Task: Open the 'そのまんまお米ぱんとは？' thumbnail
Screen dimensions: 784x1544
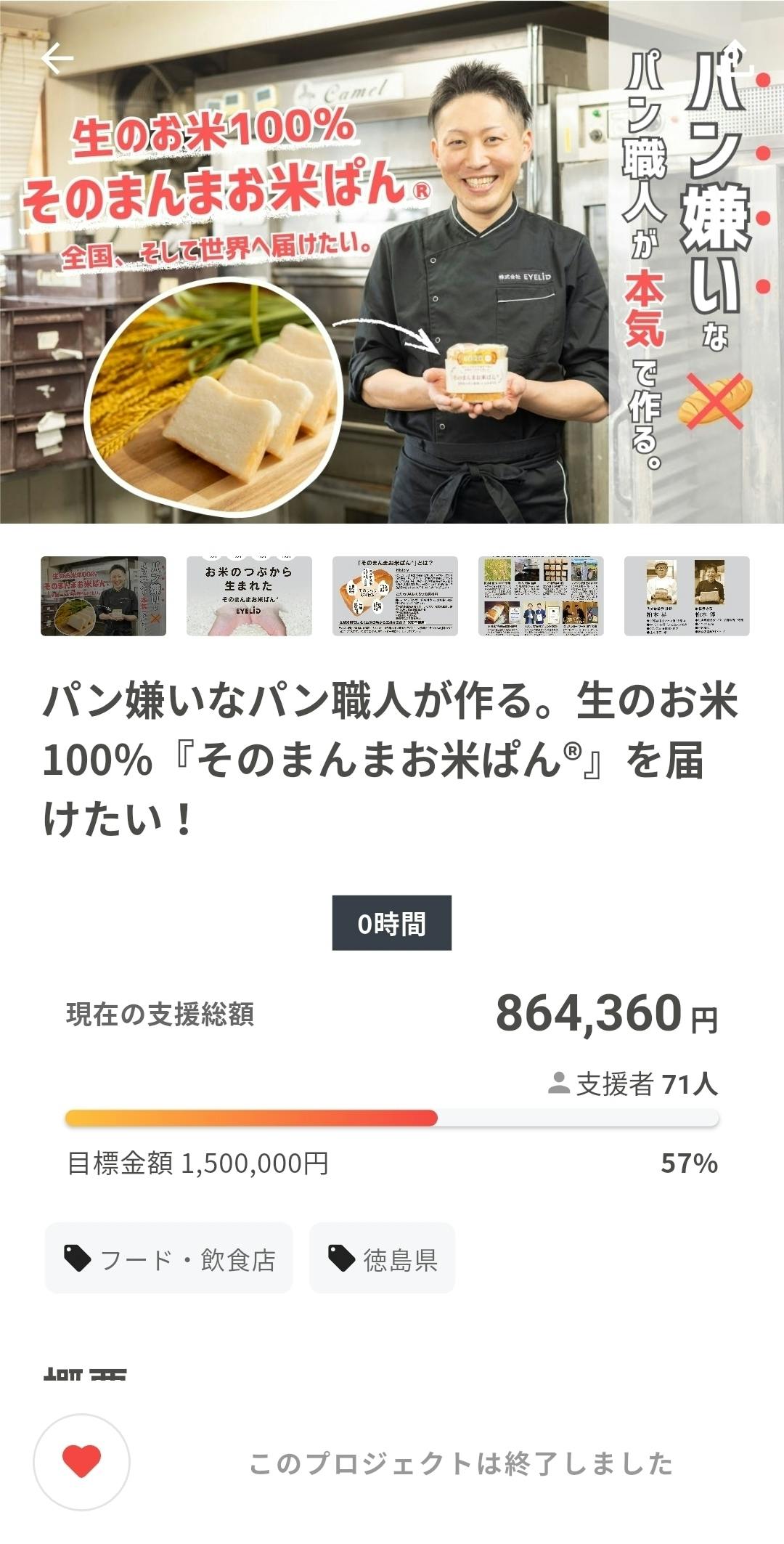Action: [395, 596]
